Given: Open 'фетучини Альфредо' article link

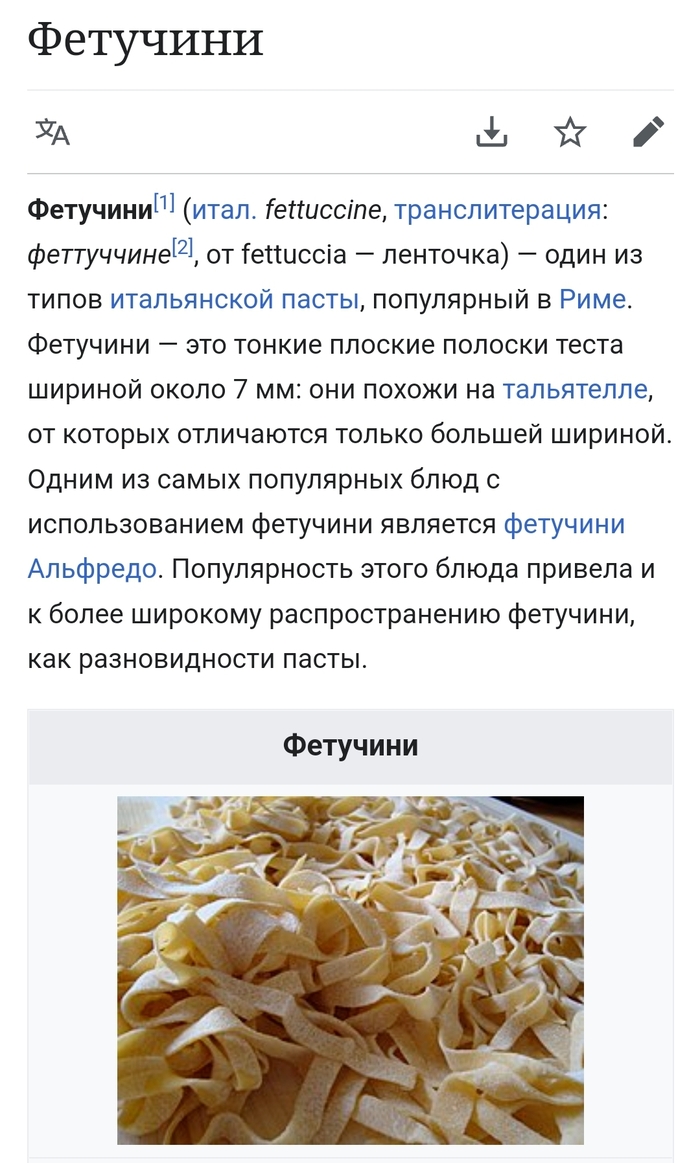Looking at the screenshot, I should pos(564,524).
